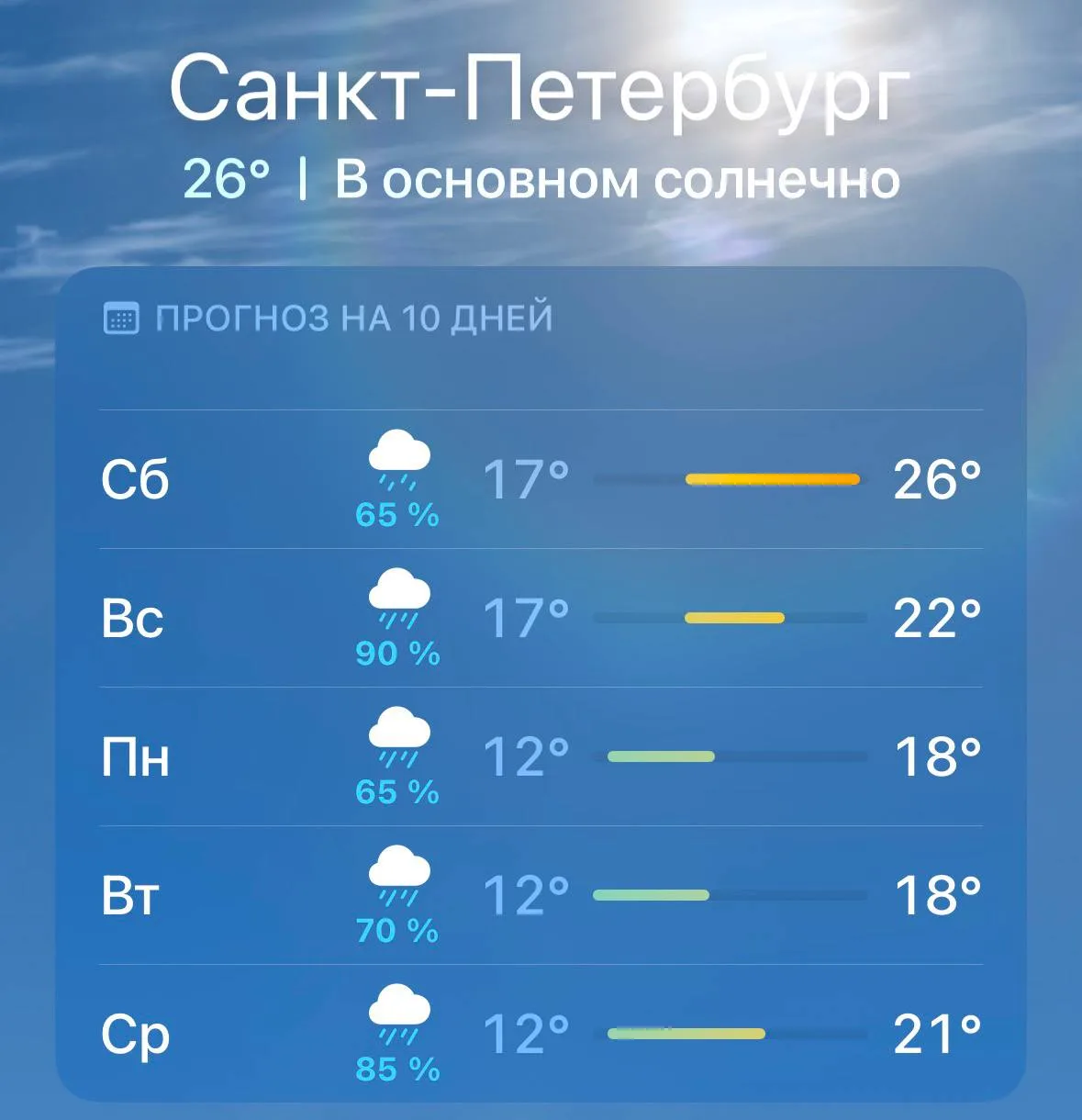The image size is (1082, 1120).
Task: Open the Сб forecast row
Action: tap(541, 479)
